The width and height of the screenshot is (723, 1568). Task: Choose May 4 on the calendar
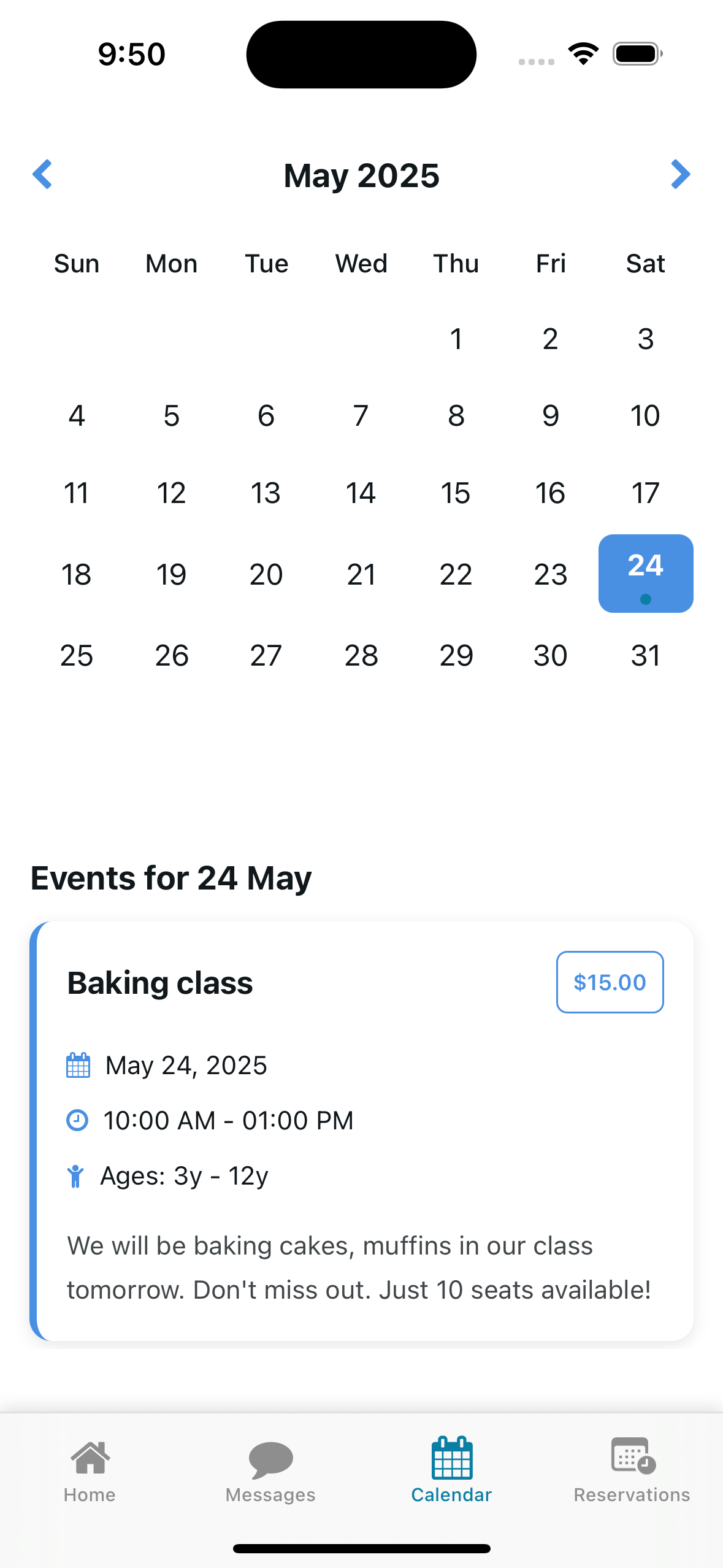click(x=77, y=416)
